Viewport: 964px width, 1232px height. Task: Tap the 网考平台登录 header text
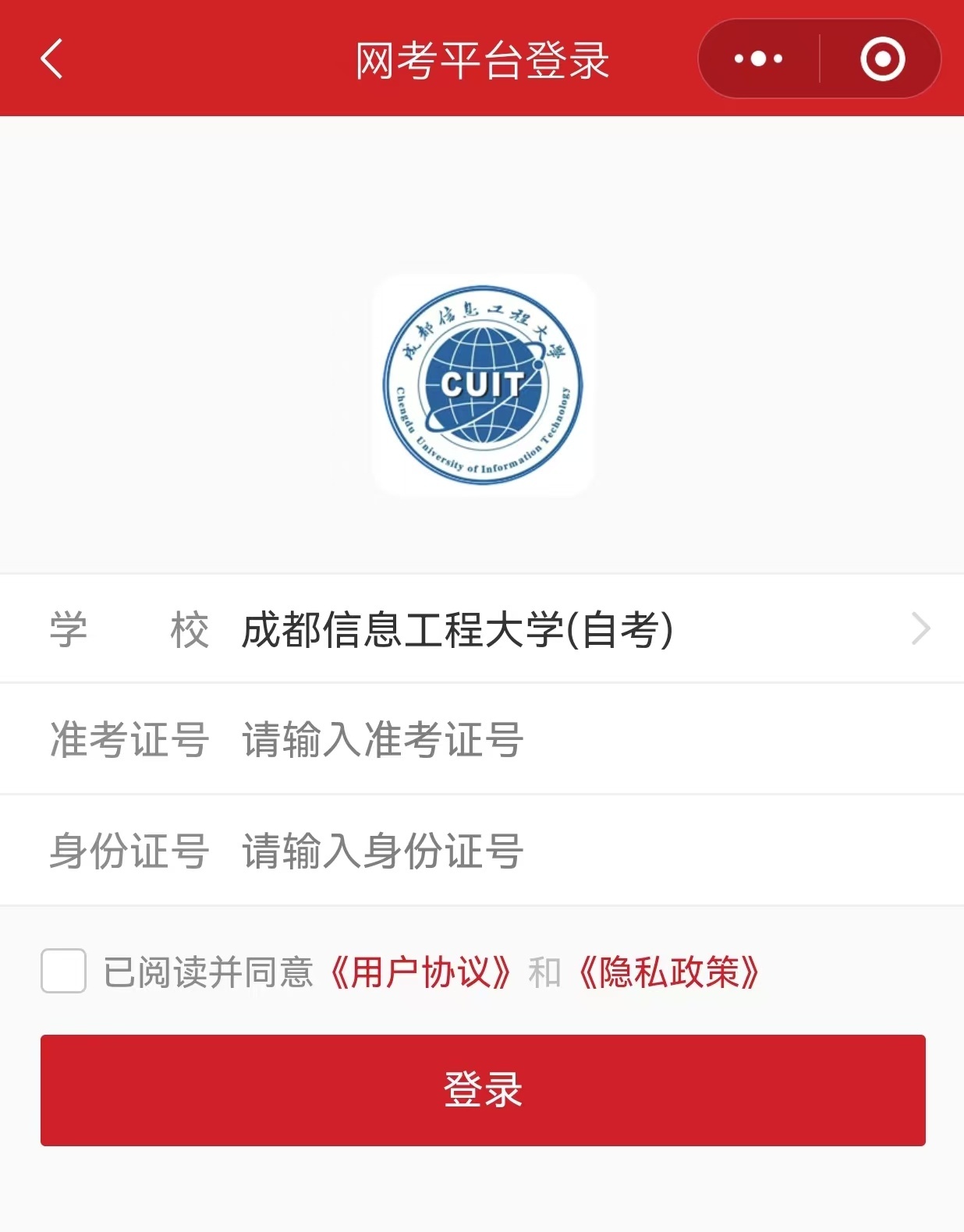pos(481,60)
